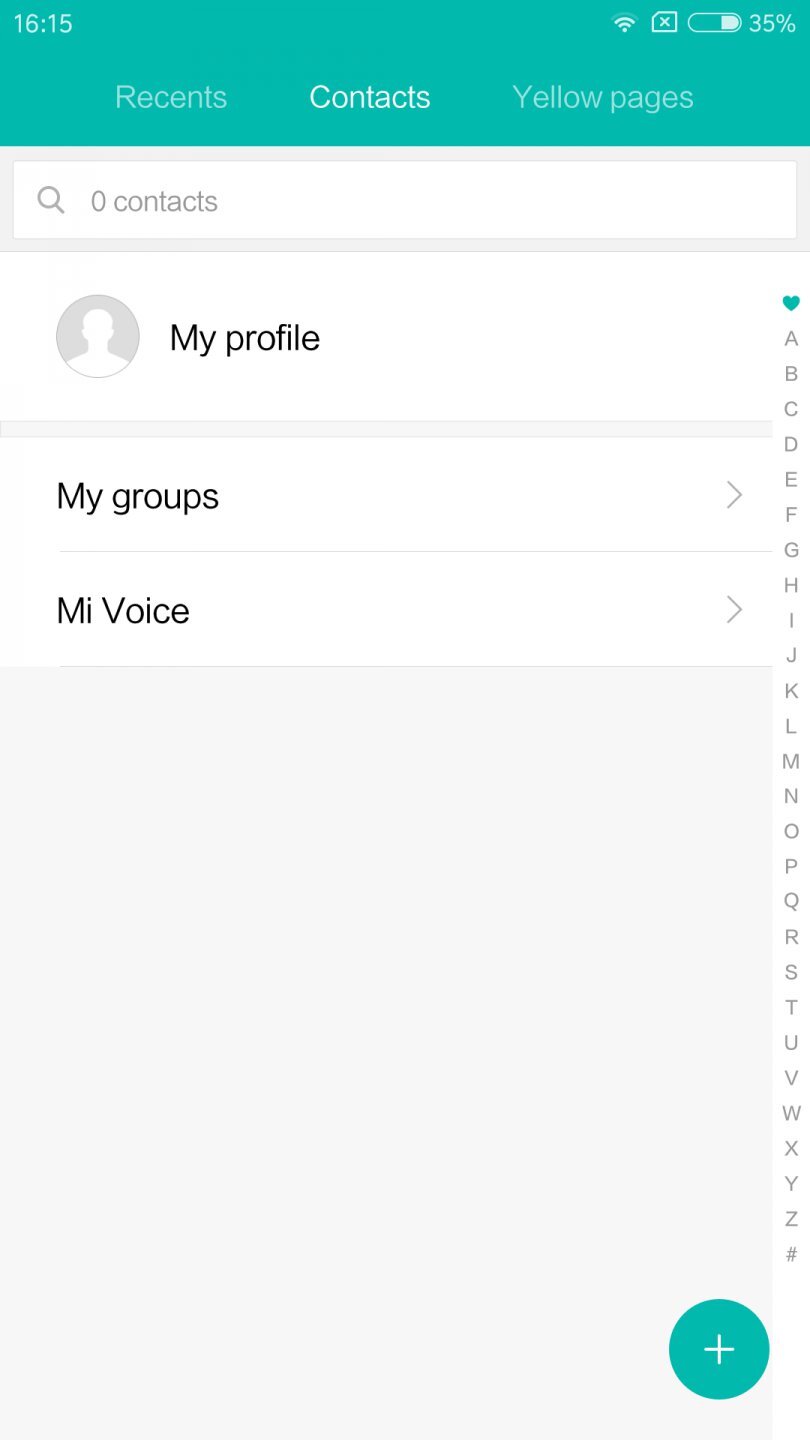Tap the Wi-Fi status icon
This screenshot has height=1440, width=810.
pyautogui.click(x=624, y=22)
